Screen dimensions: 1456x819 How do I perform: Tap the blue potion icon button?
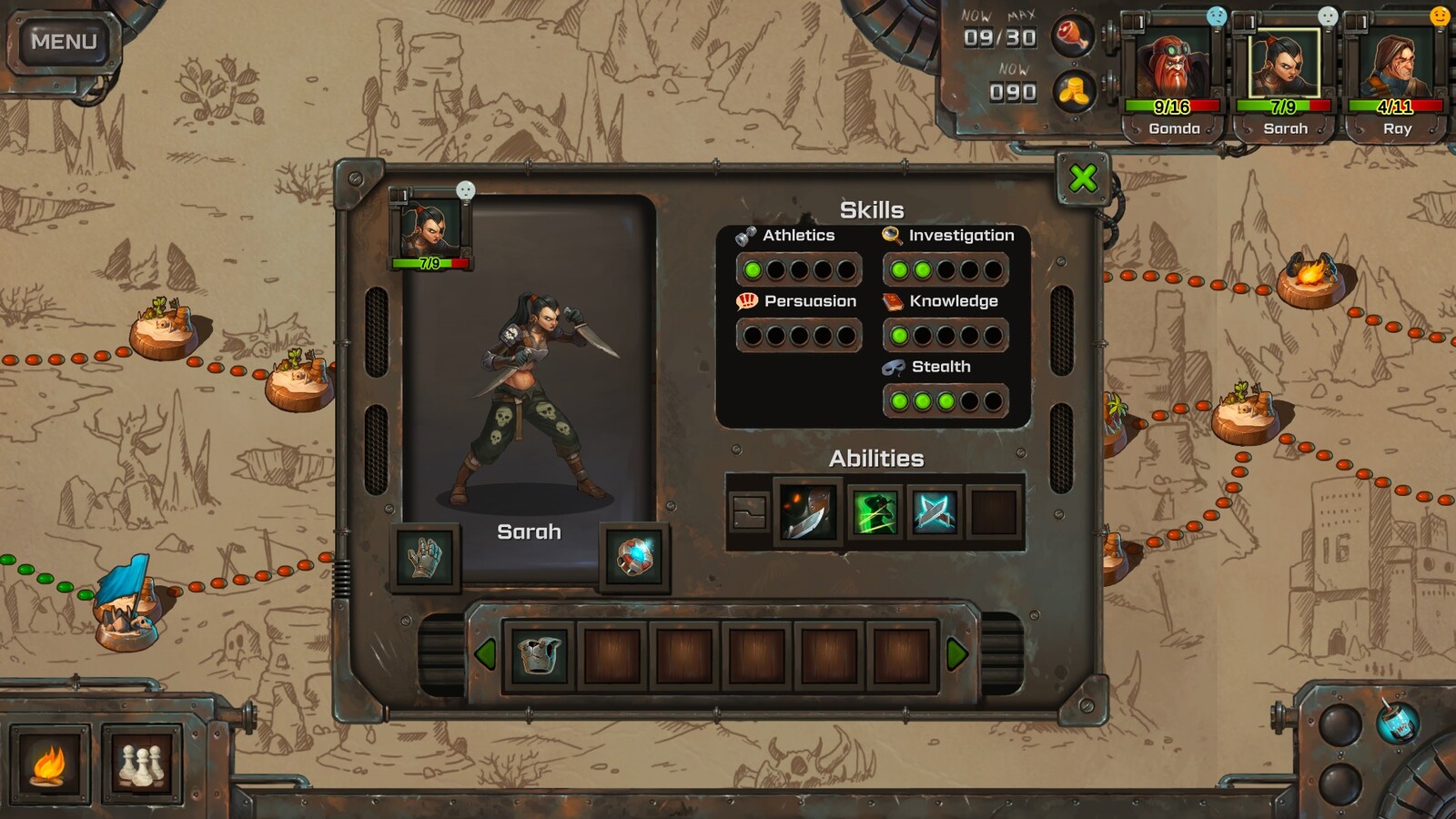[x=1397, y=722]
